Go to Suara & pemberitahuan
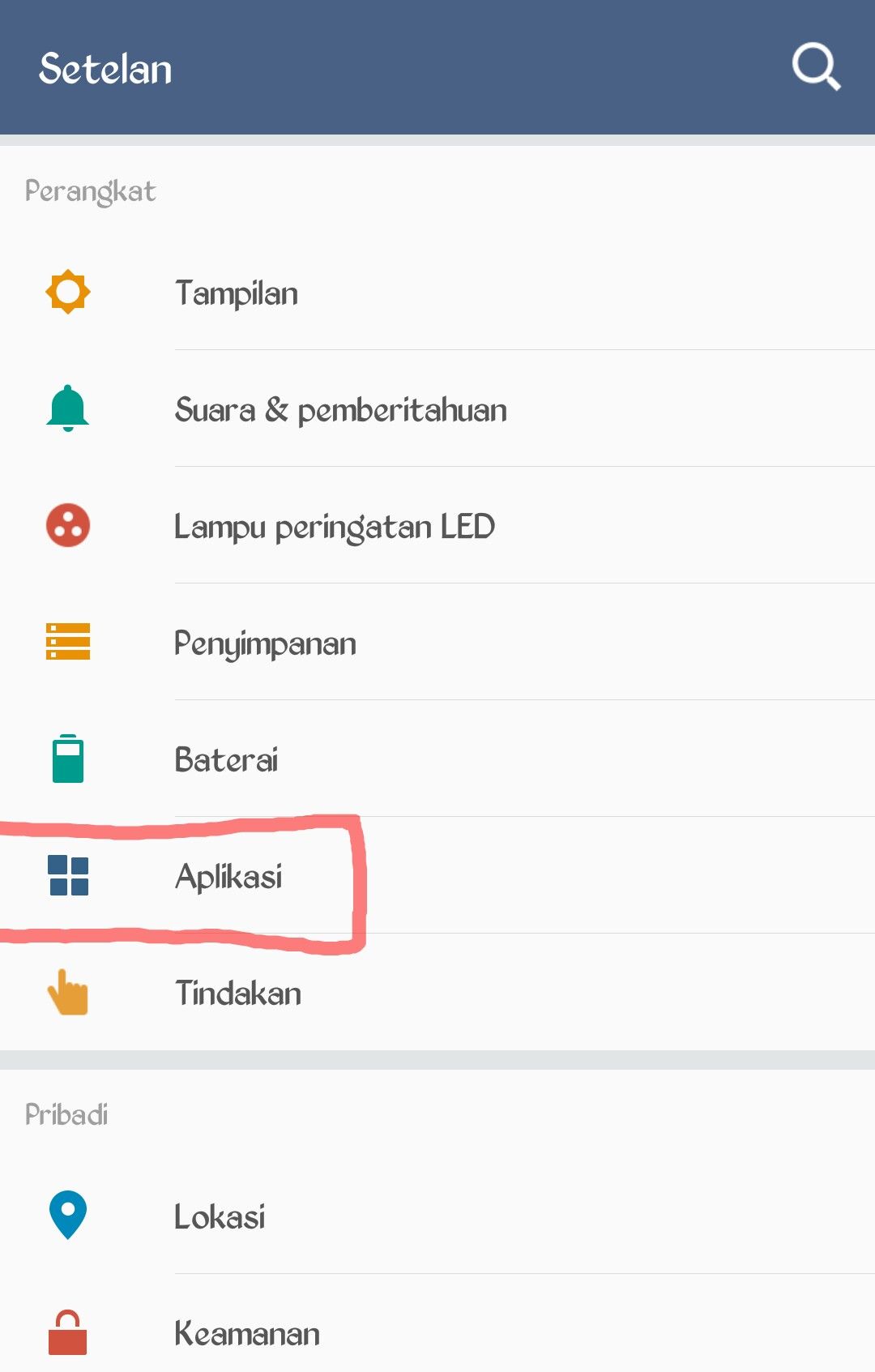875x1372 pixels. point(340,409)
